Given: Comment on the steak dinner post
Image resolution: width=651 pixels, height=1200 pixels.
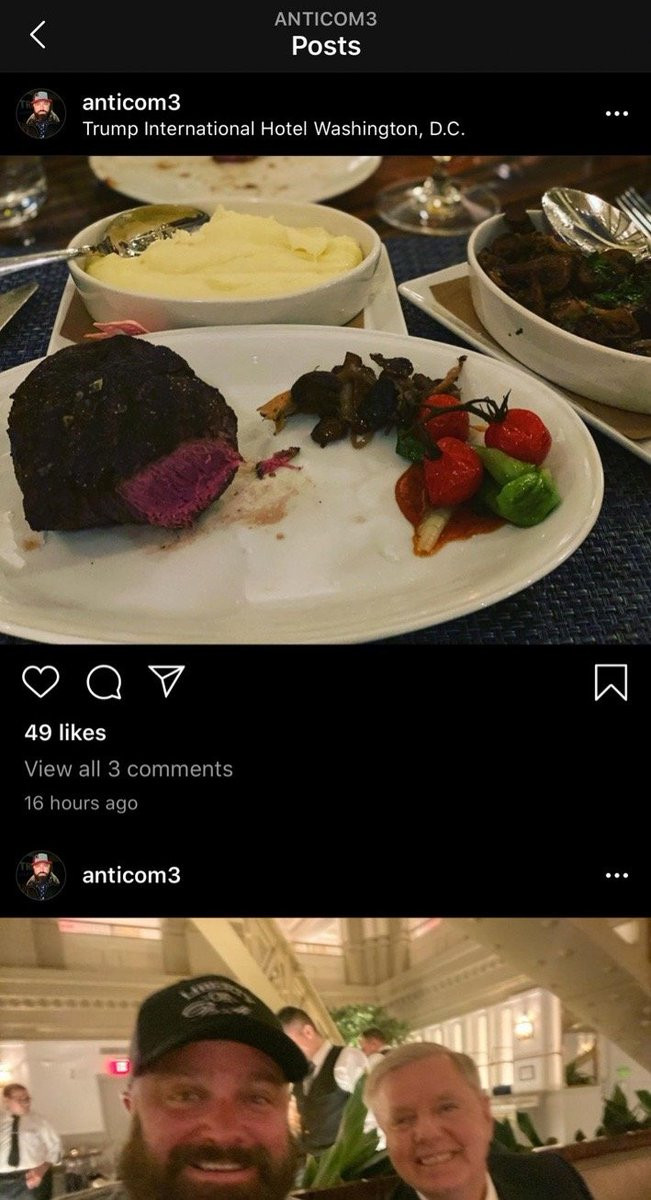Looking at the screenshot, I should pyautogui.click(x=104, y=682).
